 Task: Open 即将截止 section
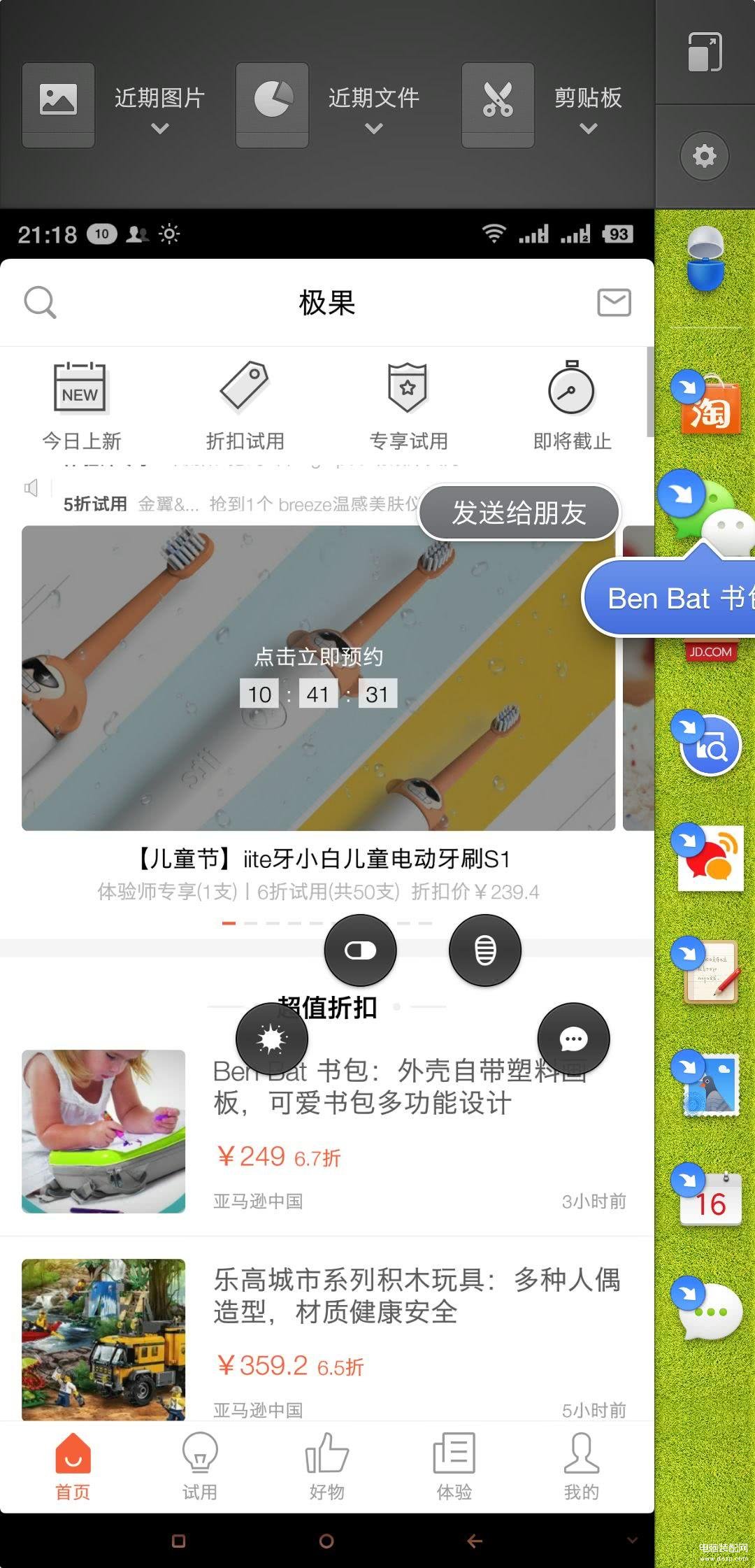click(572, 406)
